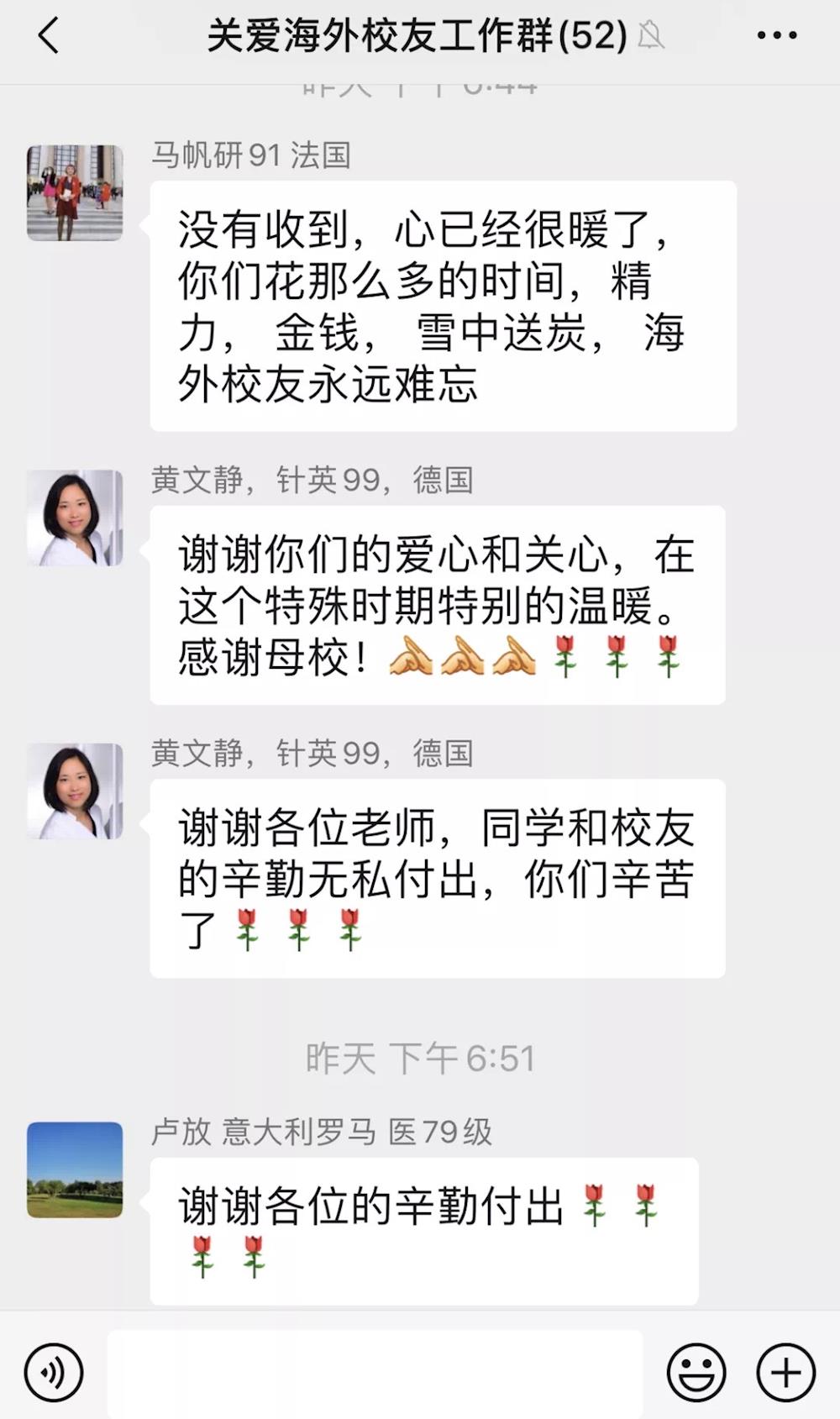Go back from the group chat
This screenshot has width=840, height=1419.
(x=49, y=36)
